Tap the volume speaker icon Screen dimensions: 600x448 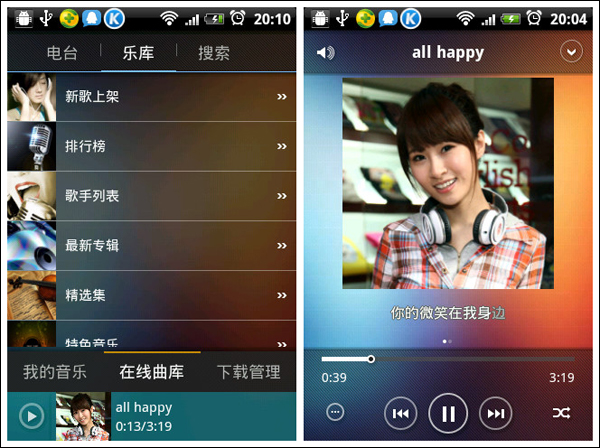pyautogui.click(x=326, y=53)
